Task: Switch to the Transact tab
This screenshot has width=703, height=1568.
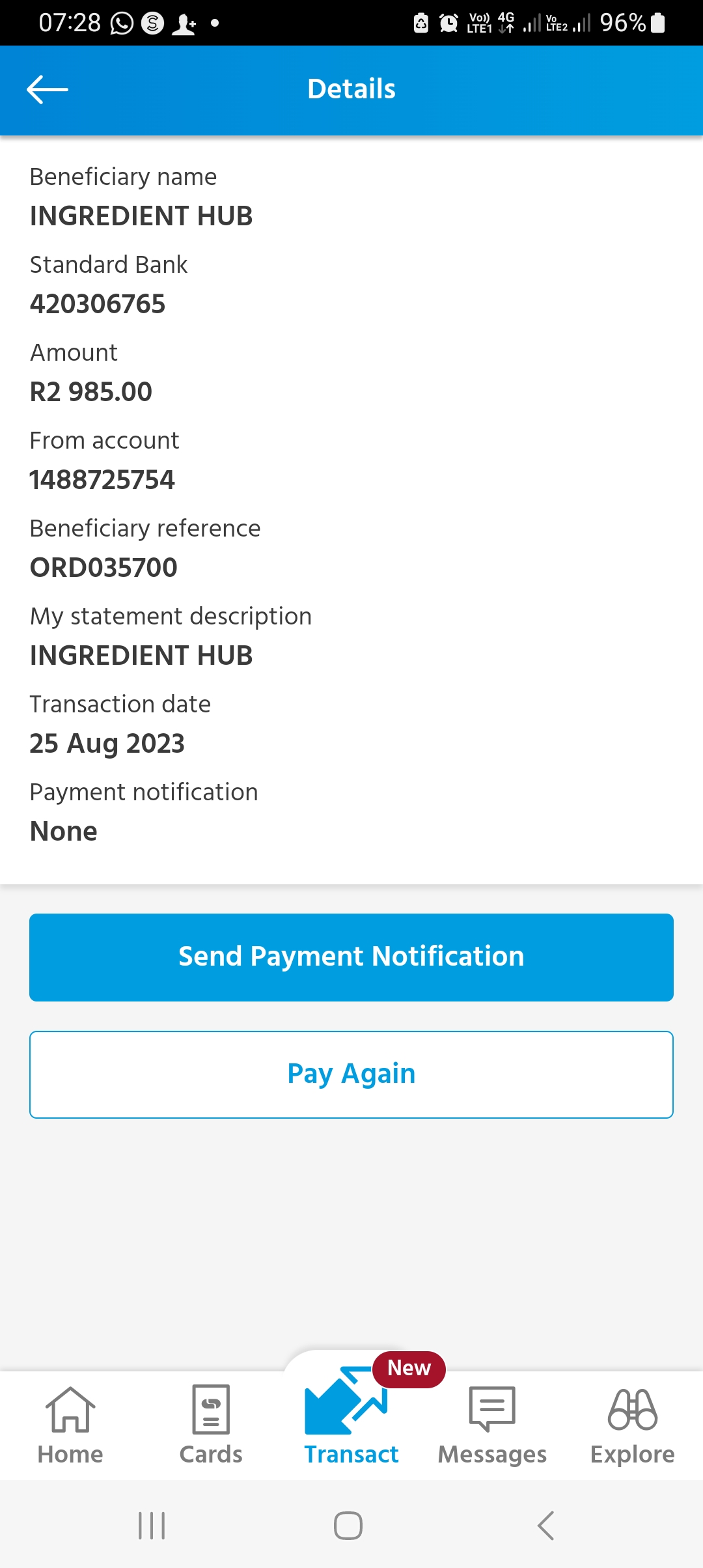Action: click(351, 1420)
